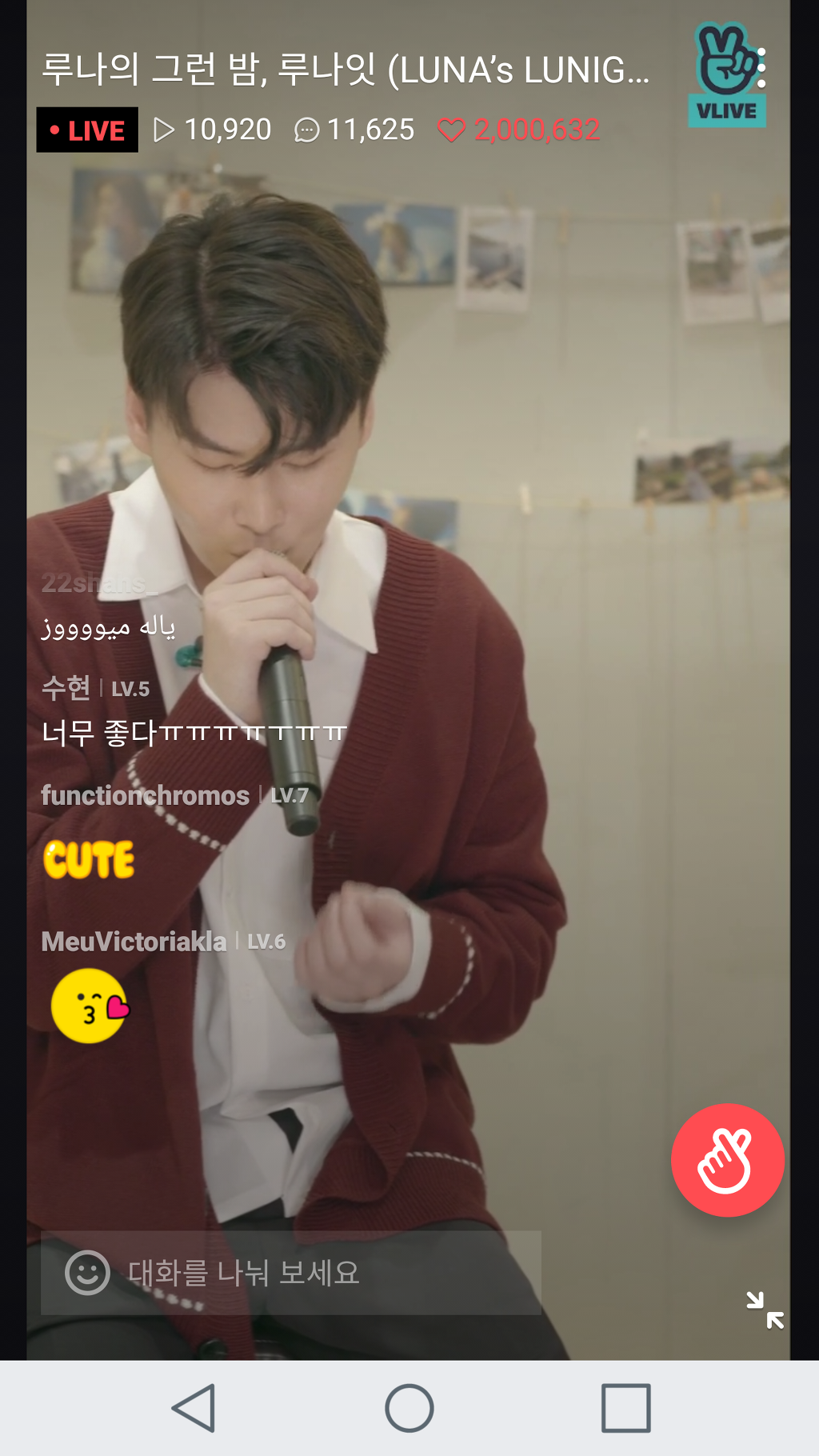Open the three-dot overflow menu
This screenshot has height=1456, width=819.
point(761,69)
